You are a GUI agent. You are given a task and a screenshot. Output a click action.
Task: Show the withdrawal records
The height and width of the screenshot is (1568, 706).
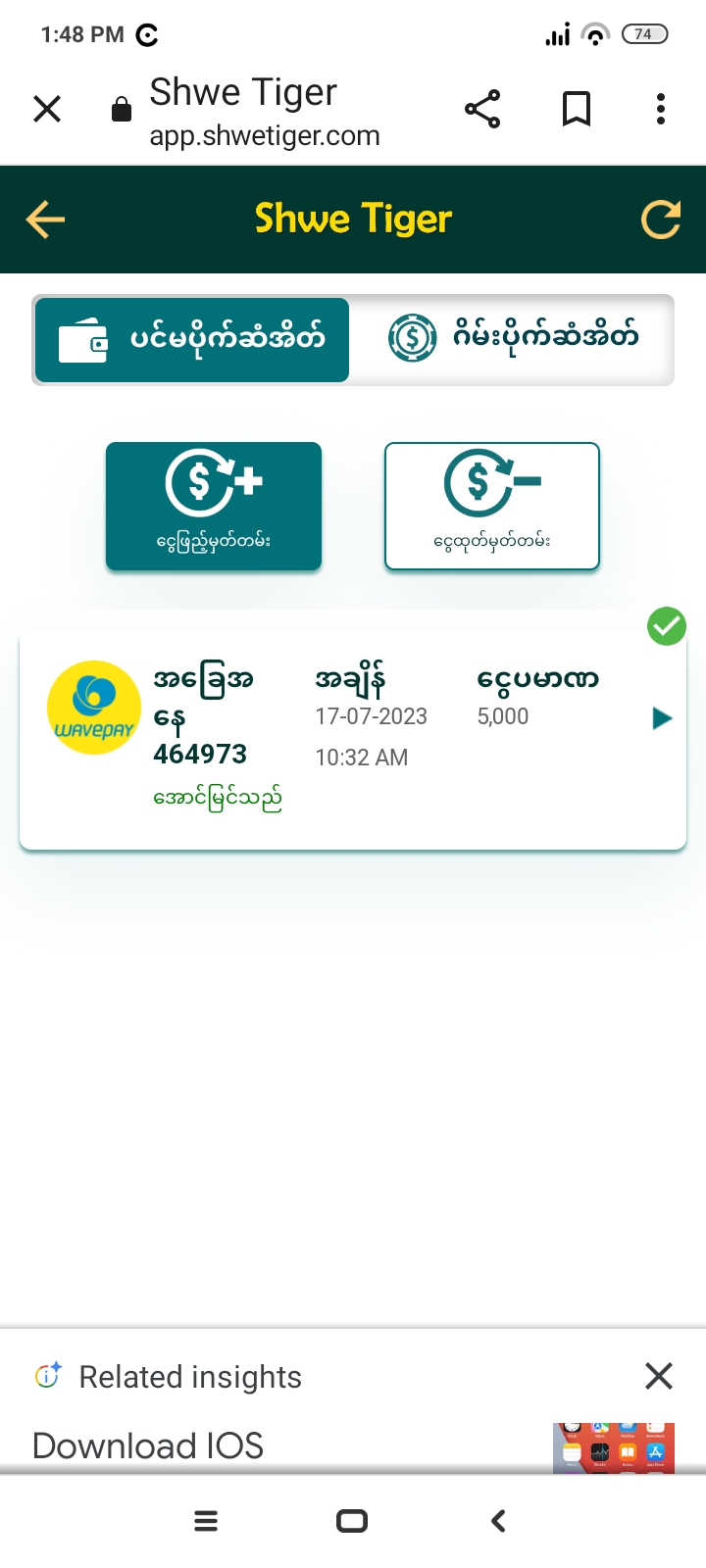tap(491, 506)
